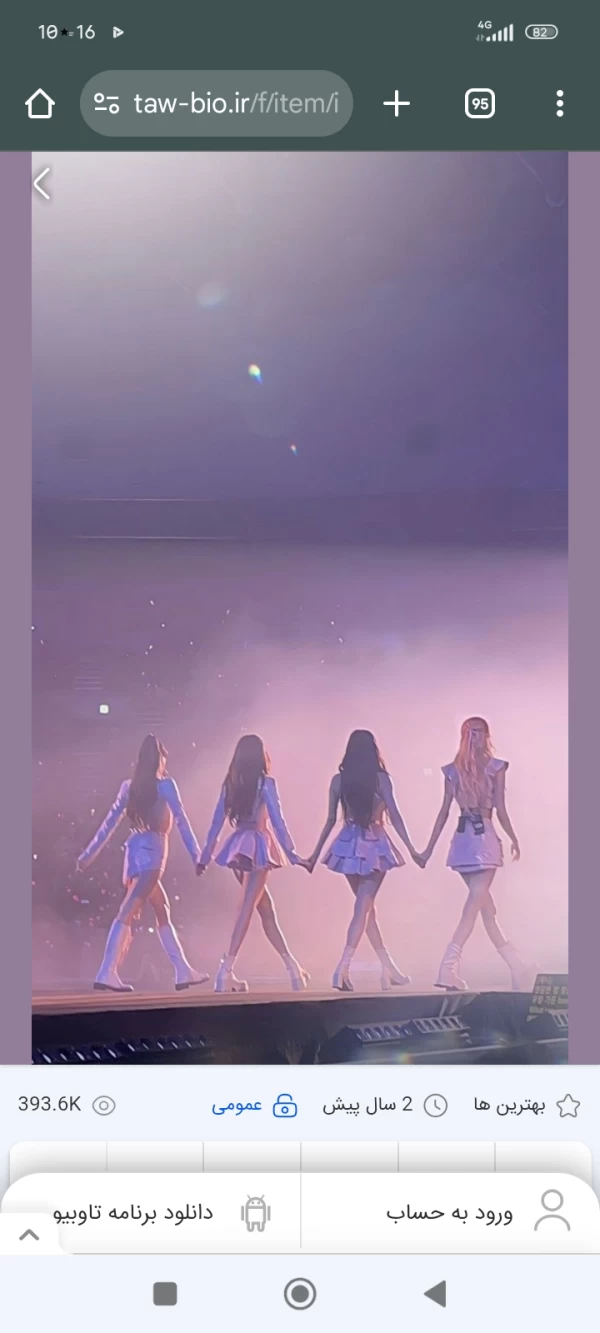This screenshot has height=1333, width=600.
Task: Open the browser overflow menu
Action: click(559, 103)
